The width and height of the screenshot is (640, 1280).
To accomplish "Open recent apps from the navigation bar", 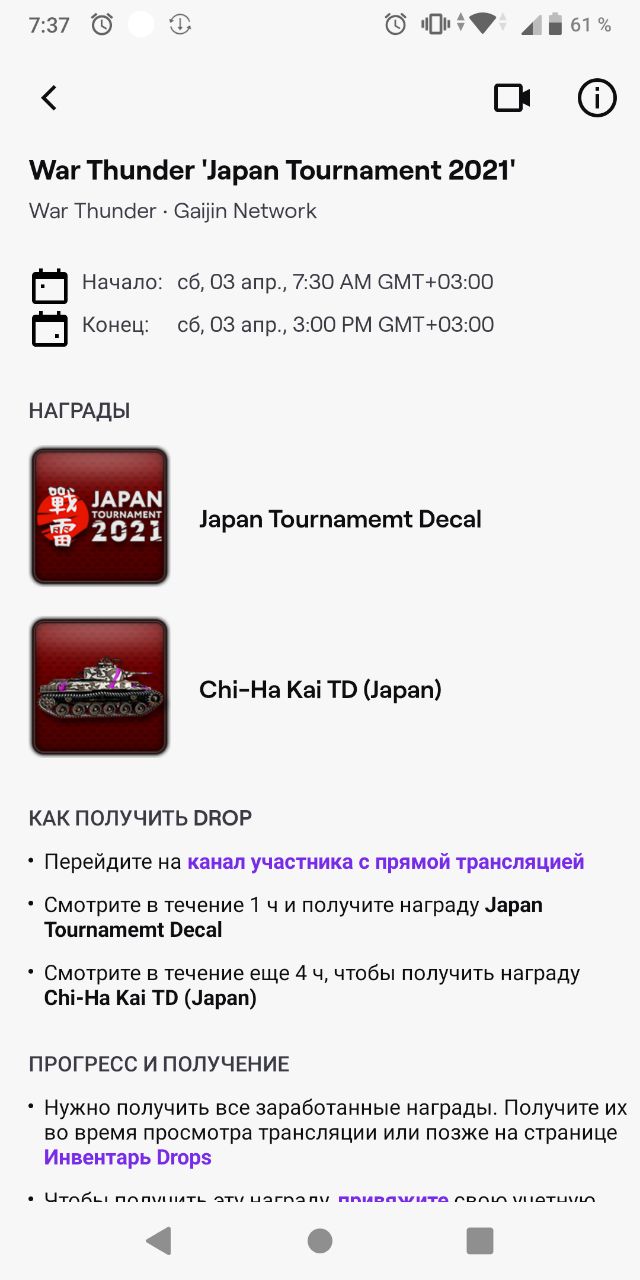I will point(480,1241).
